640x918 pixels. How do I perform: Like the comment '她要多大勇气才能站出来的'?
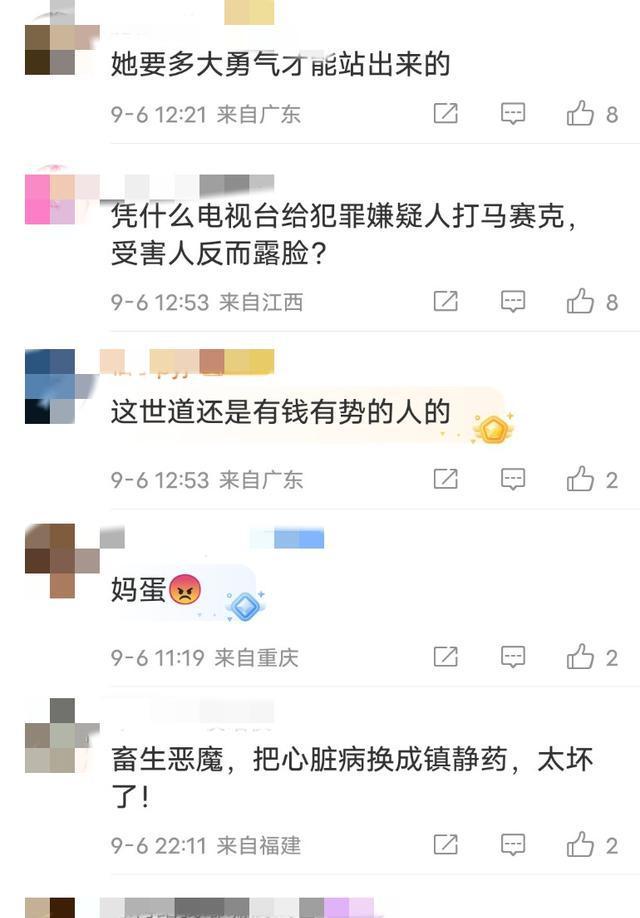tap(581, 114)
